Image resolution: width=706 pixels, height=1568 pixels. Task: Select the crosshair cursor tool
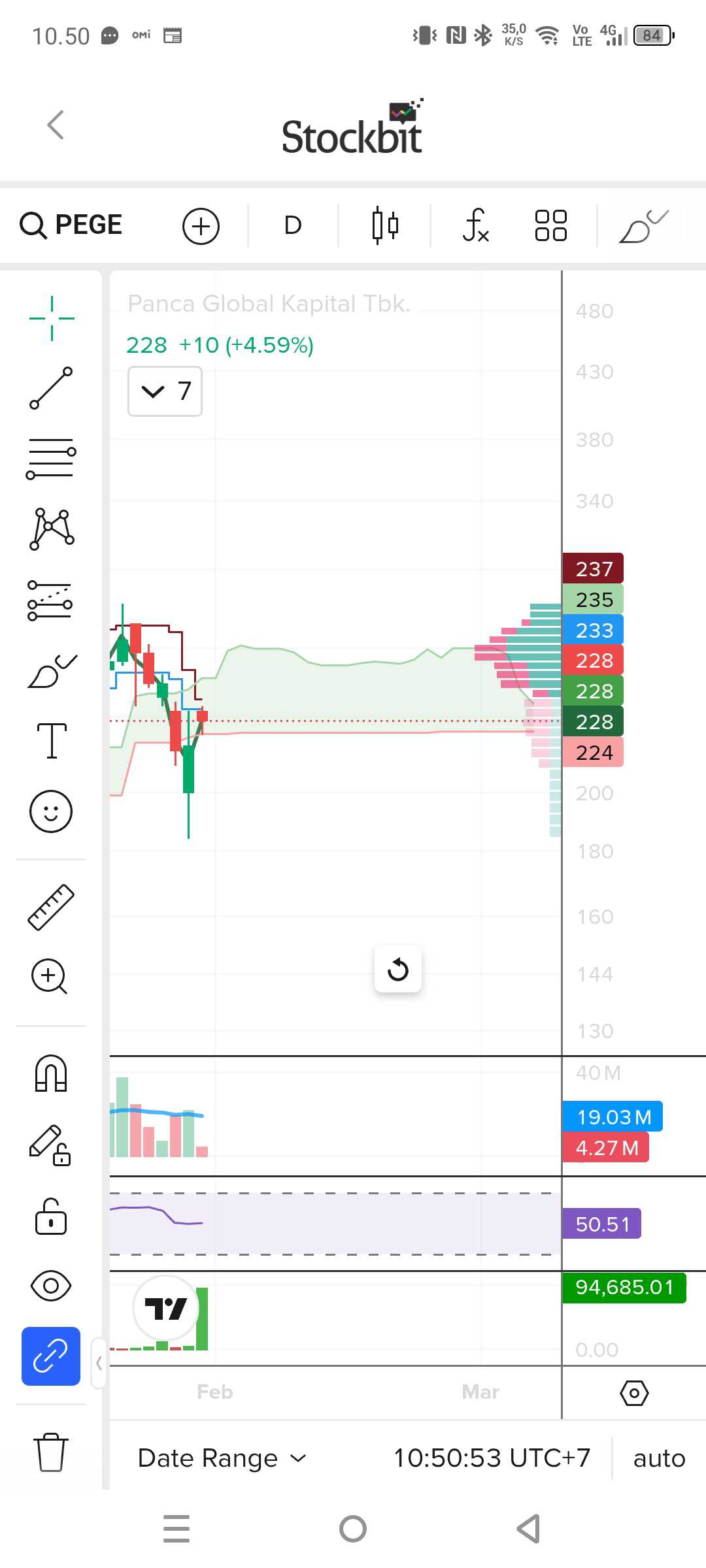pyautogui.click(x=52, y=318)
